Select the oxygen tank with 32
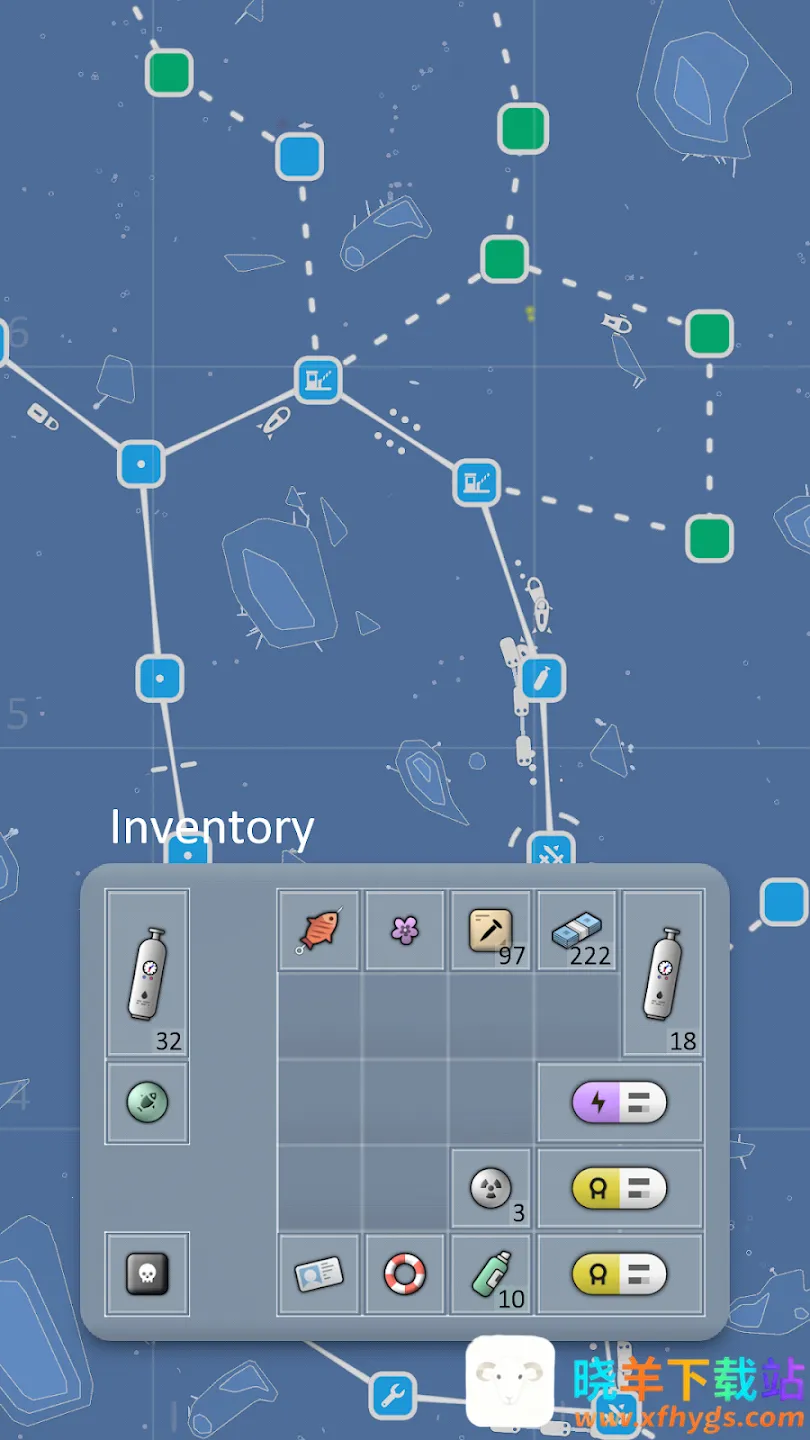This screenshot has height=1440, width=810. (147, 972)
